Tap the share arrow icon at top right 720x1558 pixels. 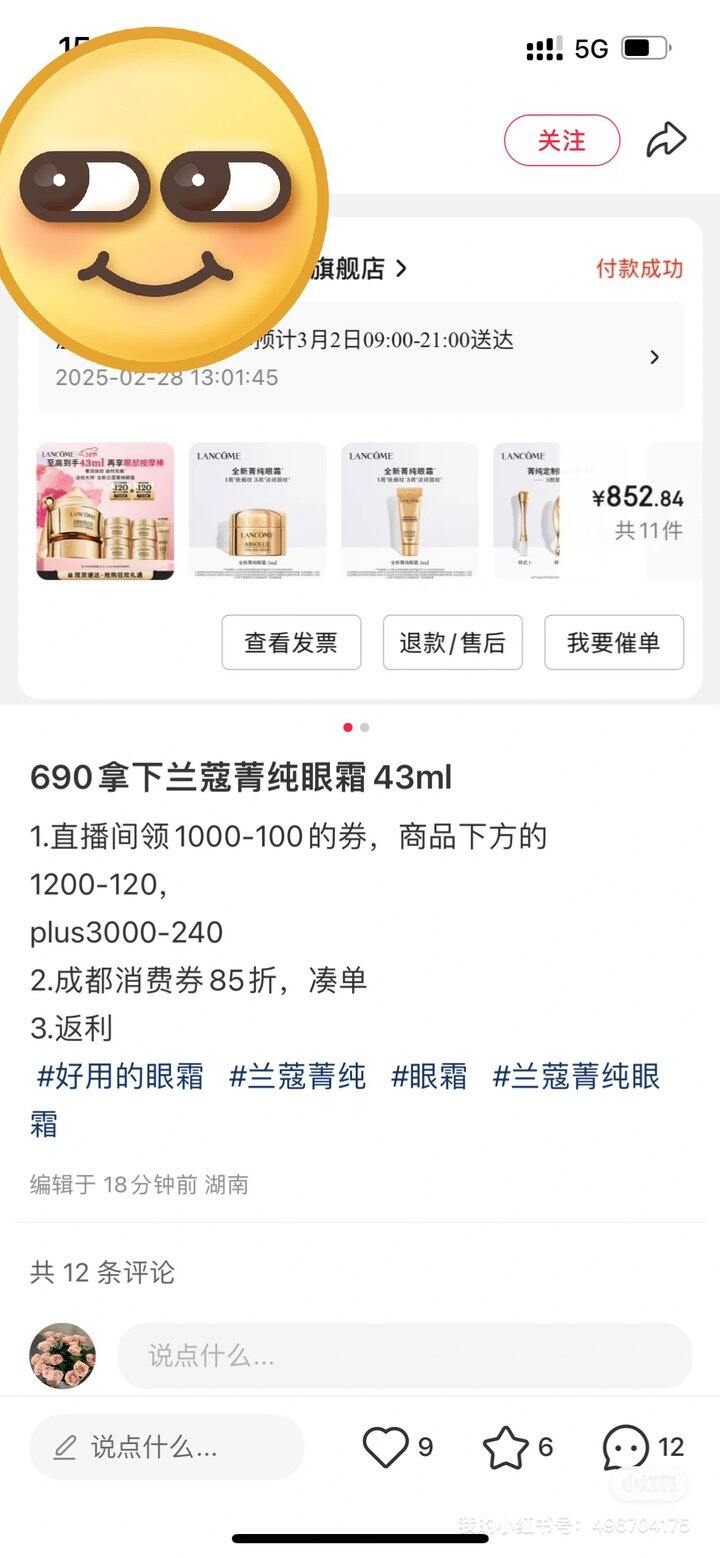click(x=667, y=141)
